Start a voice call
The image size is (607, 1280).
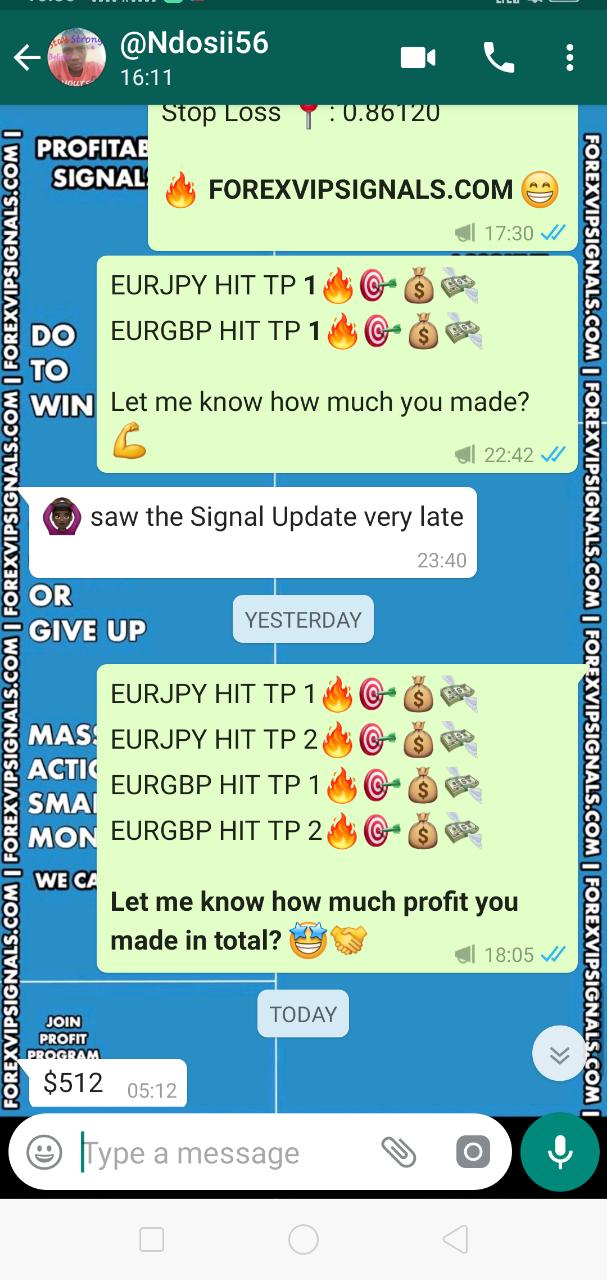(x=498, y=58)
